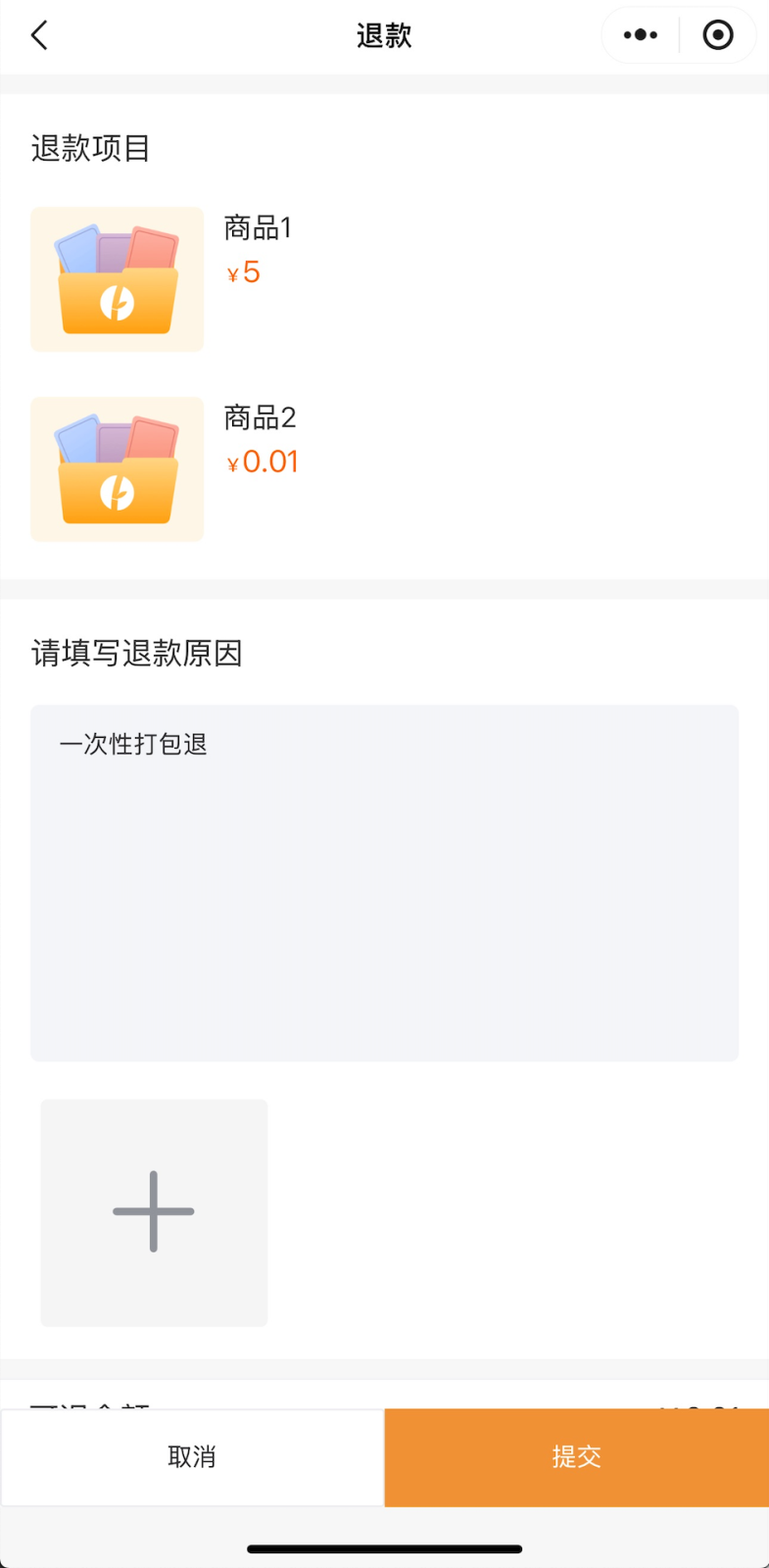Viewport: 769px width, 1568px height.
Task: Close the mini program with the circle icon
Action: tap(718, 36)
